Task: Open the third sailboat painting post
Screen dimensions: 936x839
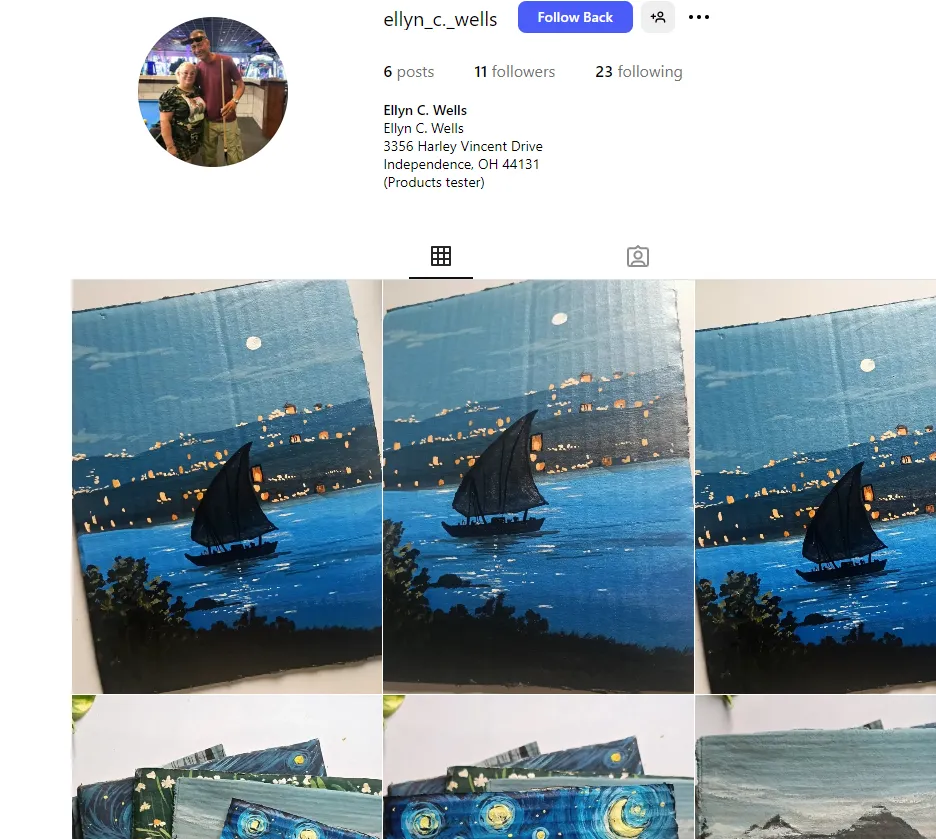Action: [815, 487]
